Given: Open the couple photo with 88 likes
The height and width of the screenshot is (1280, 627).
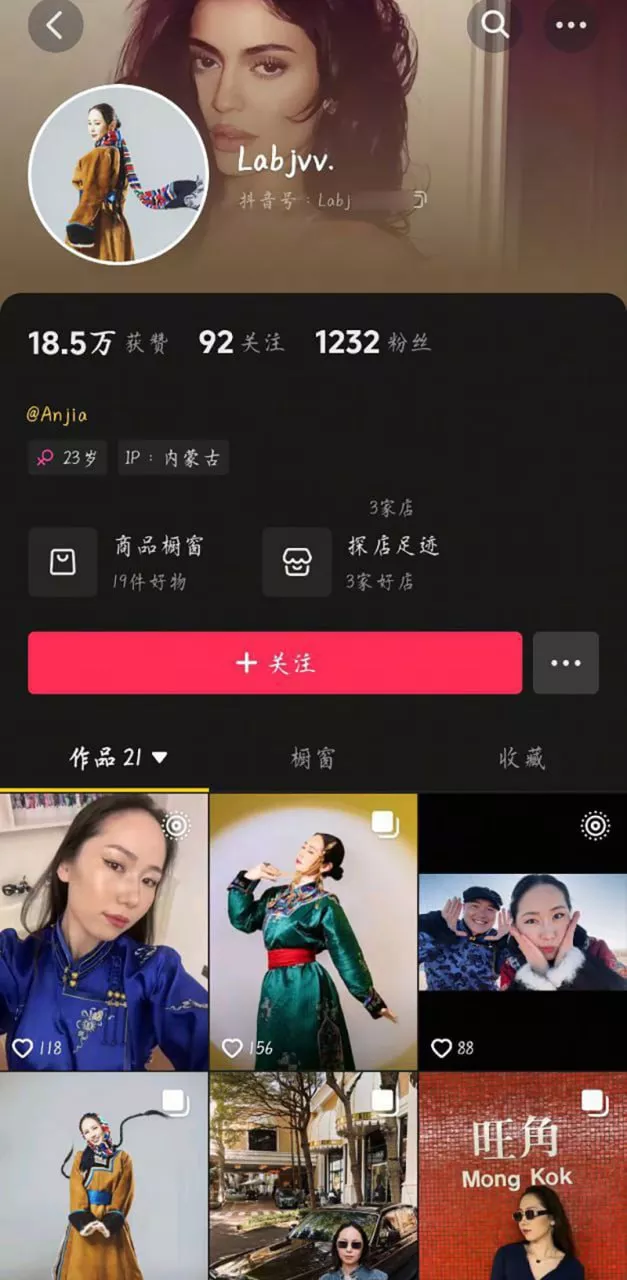Looking at the screenshot, I should (523, 932).
